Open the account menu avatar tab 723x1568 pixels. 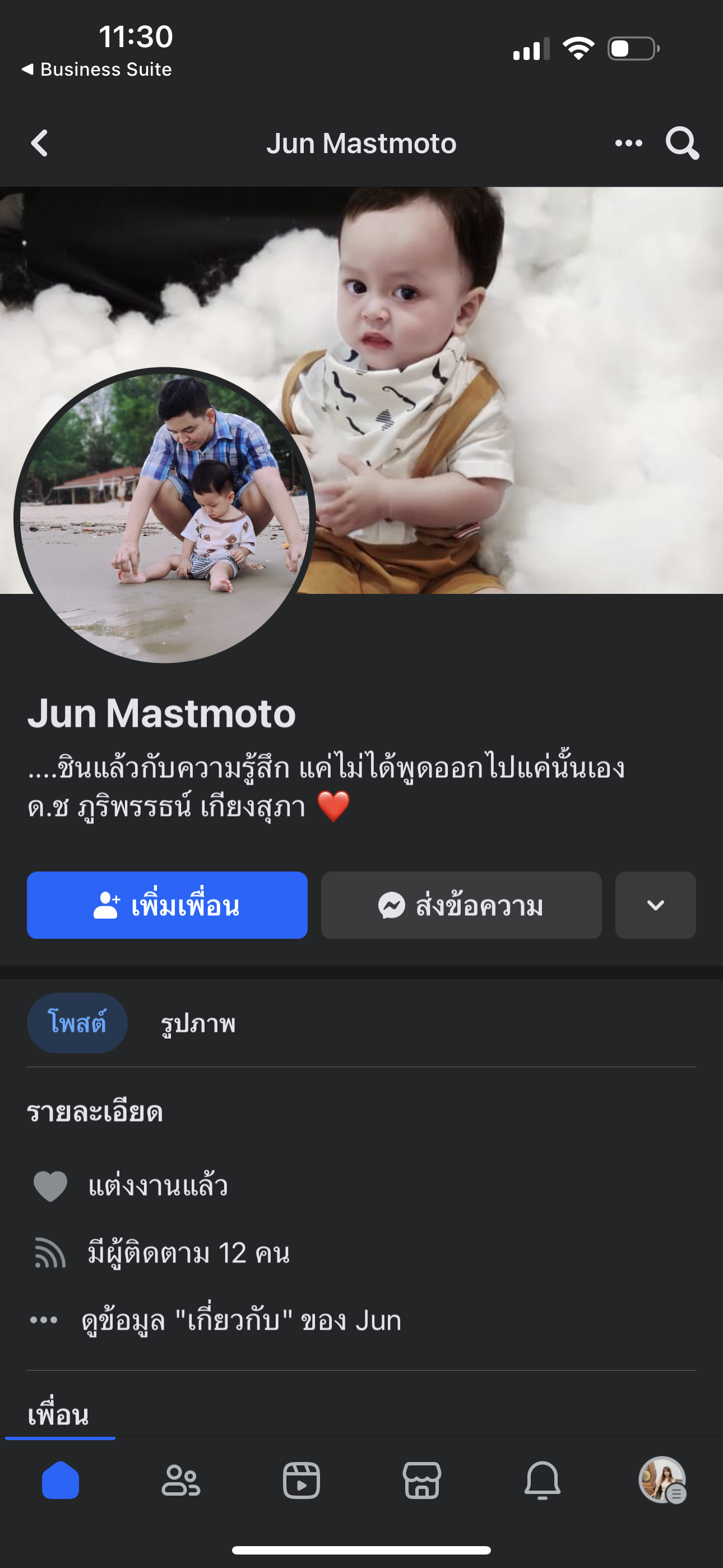tap(662, 1480)
